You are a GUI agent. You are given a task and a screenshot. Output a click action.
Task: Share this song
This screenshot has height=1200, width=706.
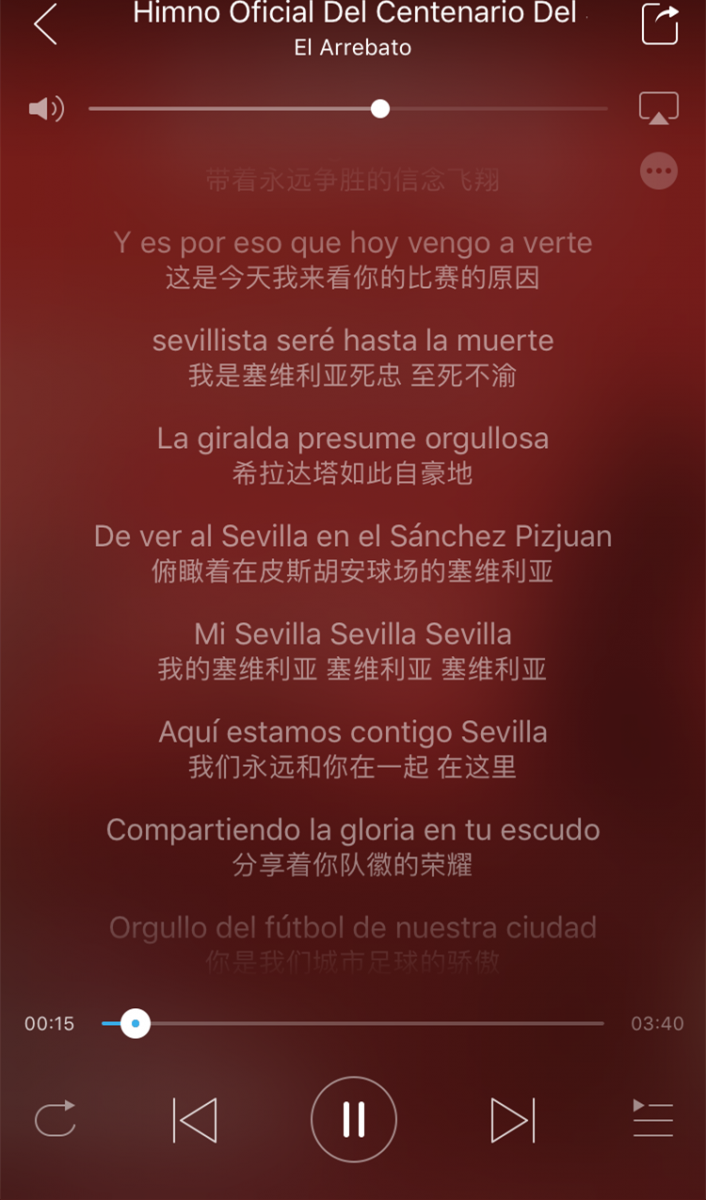coord(660,24)
